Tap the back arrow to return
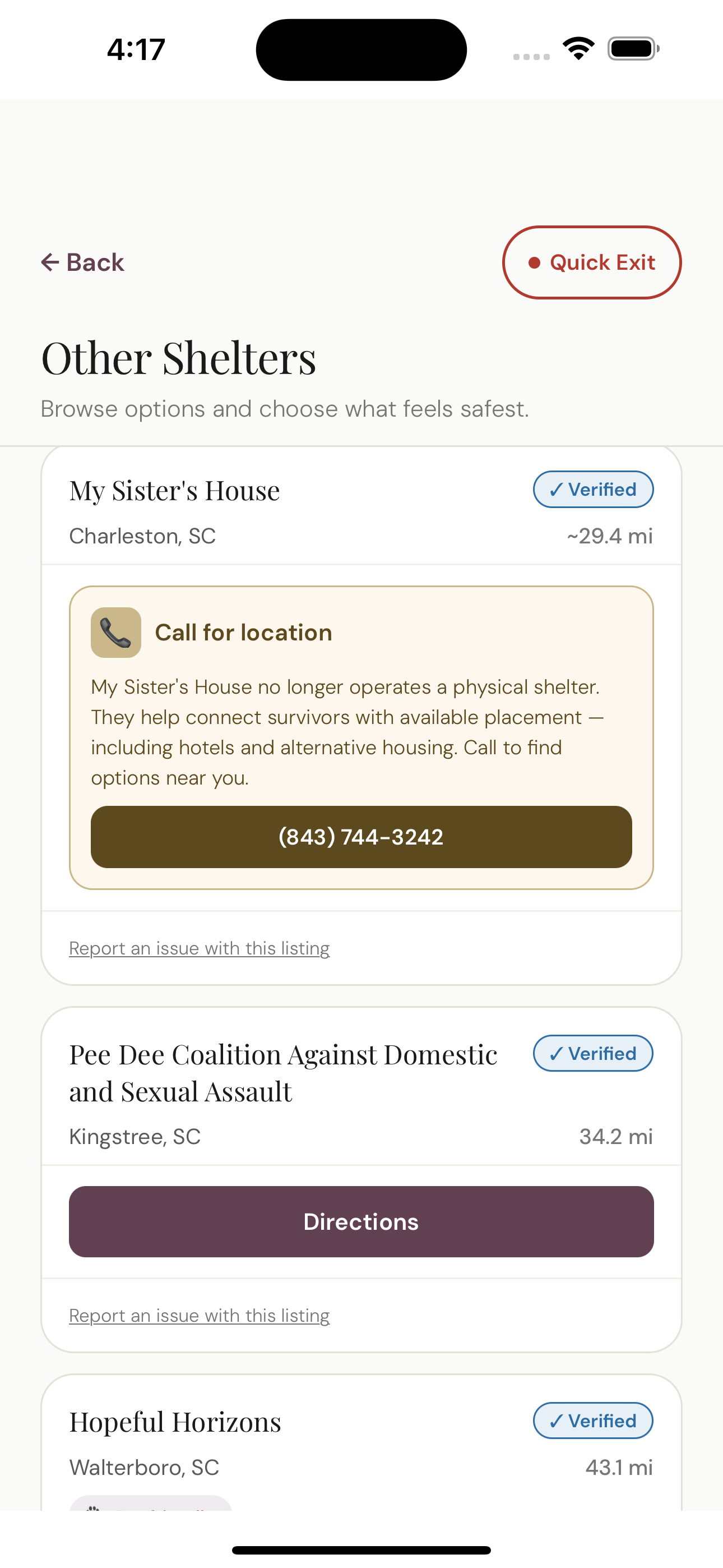The image size is (723, 1568). pos(52,262)
